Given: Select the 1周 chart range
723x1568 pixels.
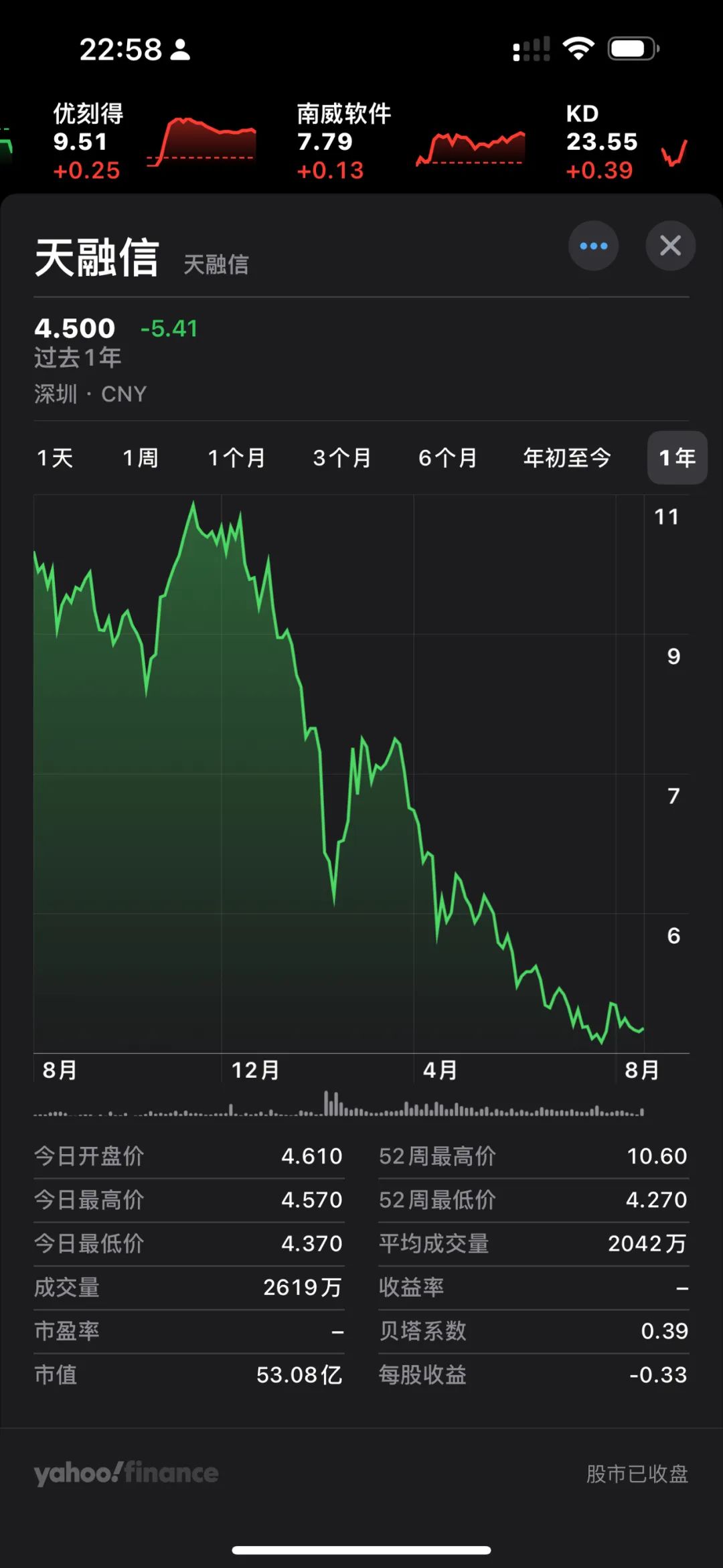Looking at the screenshot, I should click(x=141, y=458).
